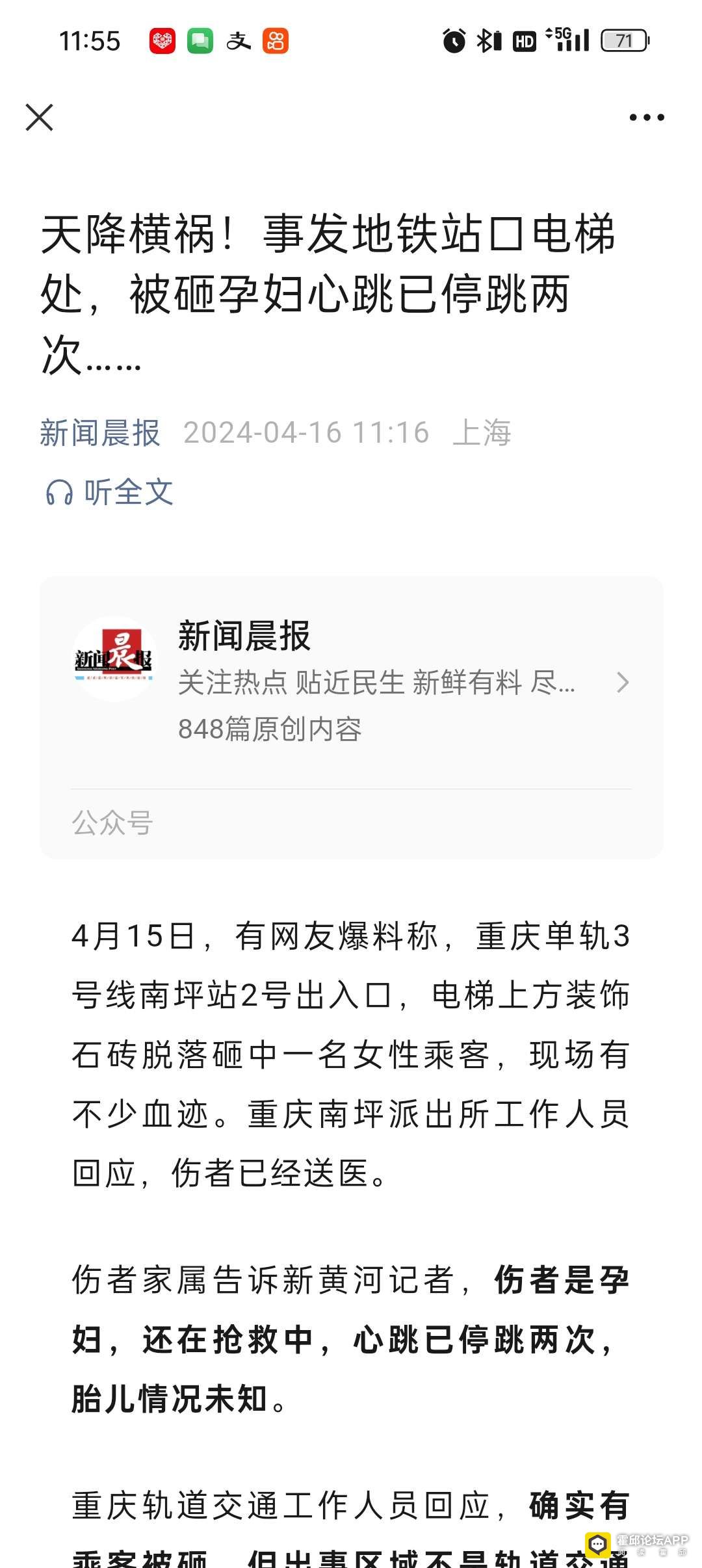Close the article page
This screenshot has width=702, height=1568.
39,118
